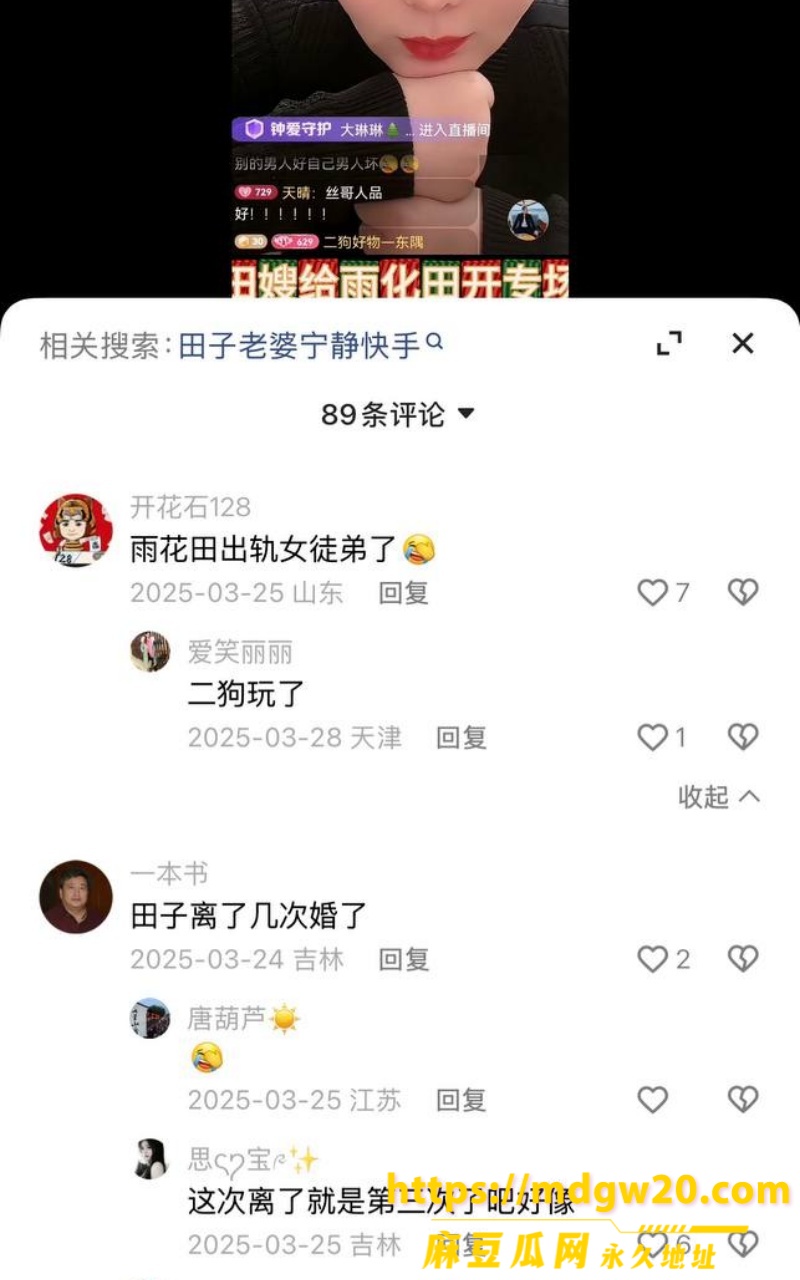Screen dimensions: 800x1280
Task: Collapse replies with 收起
Action: click(x=720, y=797)
